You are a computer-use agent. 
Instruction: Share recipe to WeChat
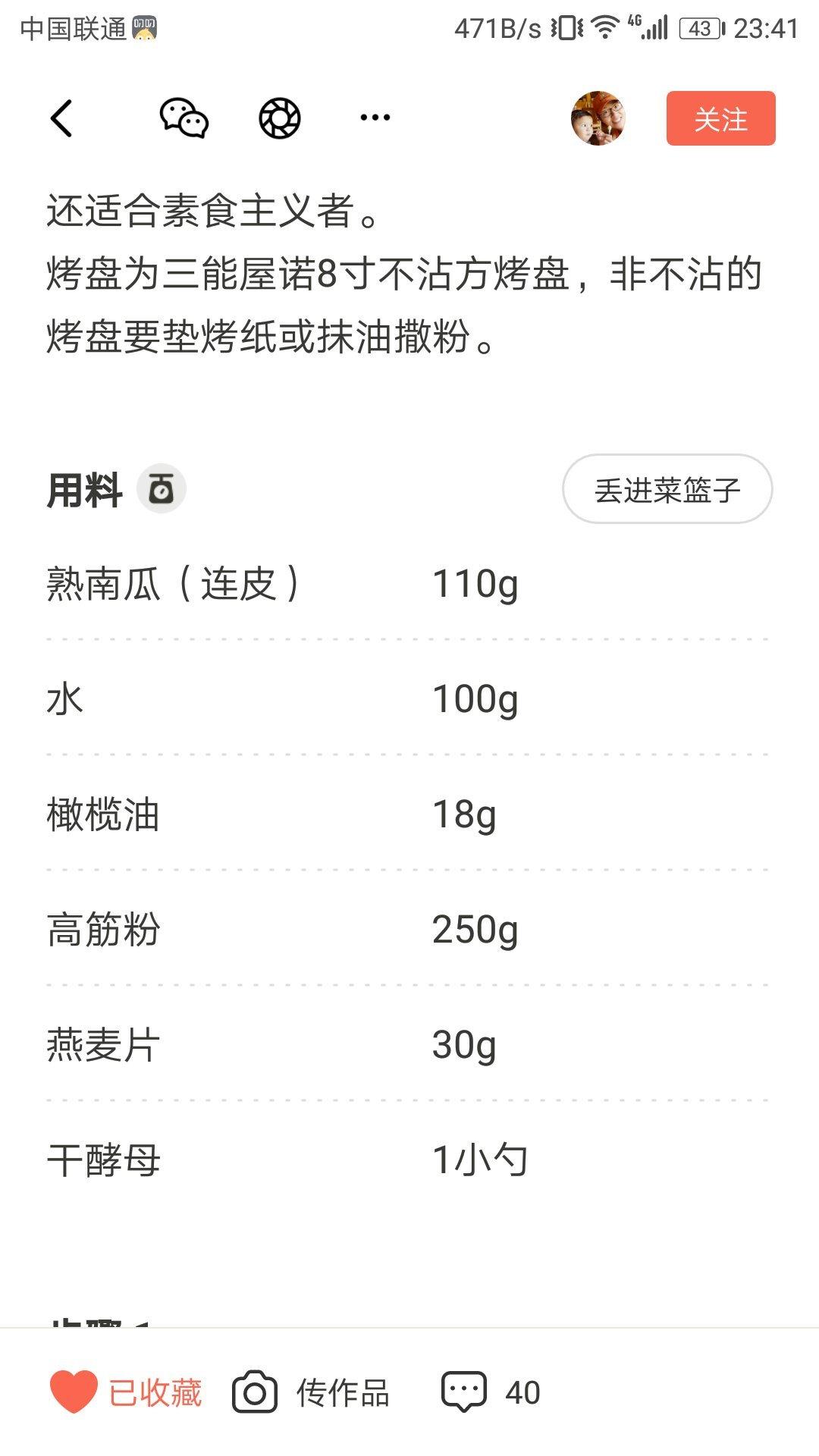pyautogui.click(x=184, y=118)
